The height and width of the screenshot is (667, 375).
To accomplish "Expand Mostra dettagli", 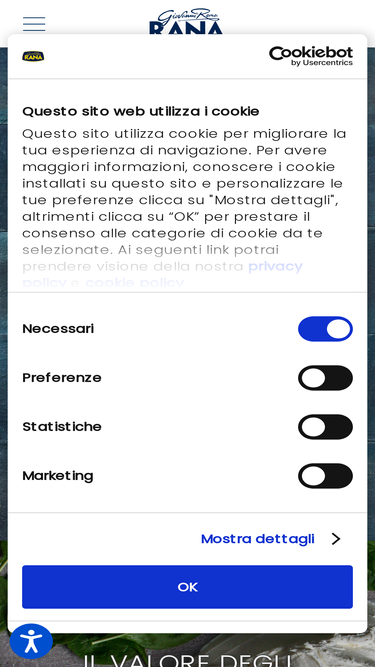I will (x=271, y=539).
